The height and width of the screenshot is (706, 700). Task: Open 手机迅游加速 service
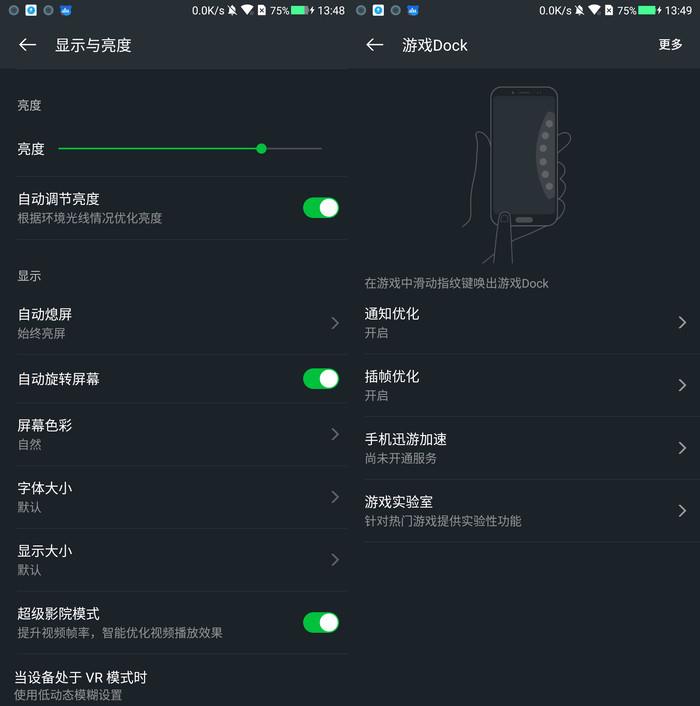point(525,448)
